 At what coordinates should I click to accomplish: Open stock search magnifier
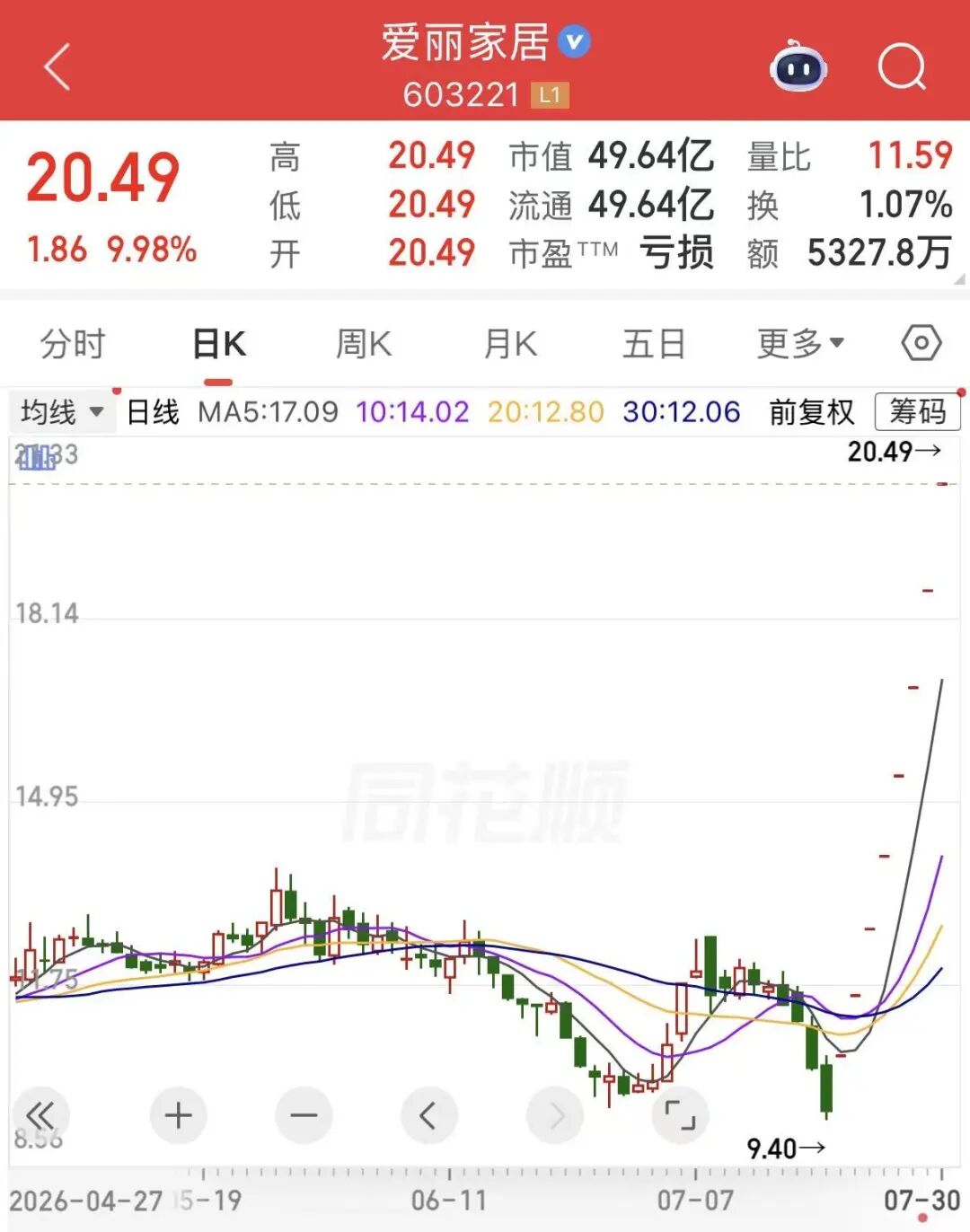902,67
